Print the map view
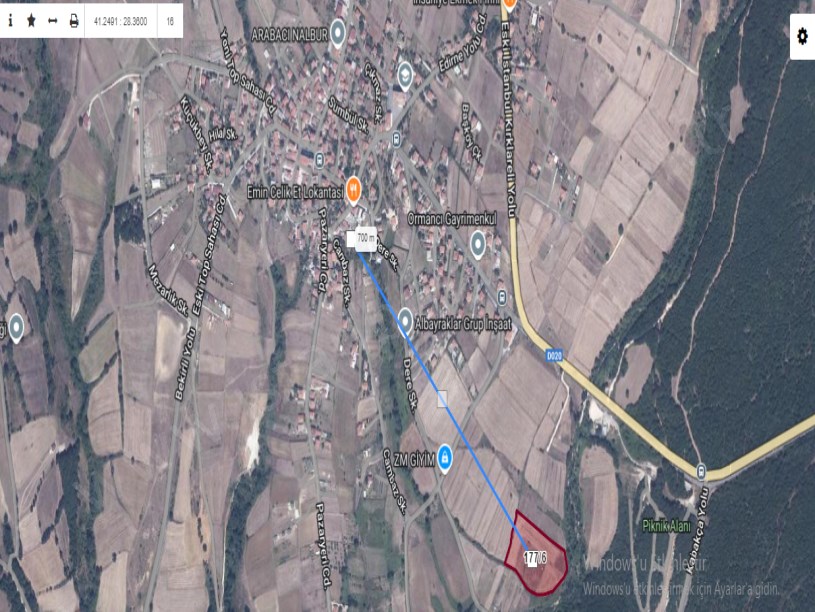 coord(73,20)
